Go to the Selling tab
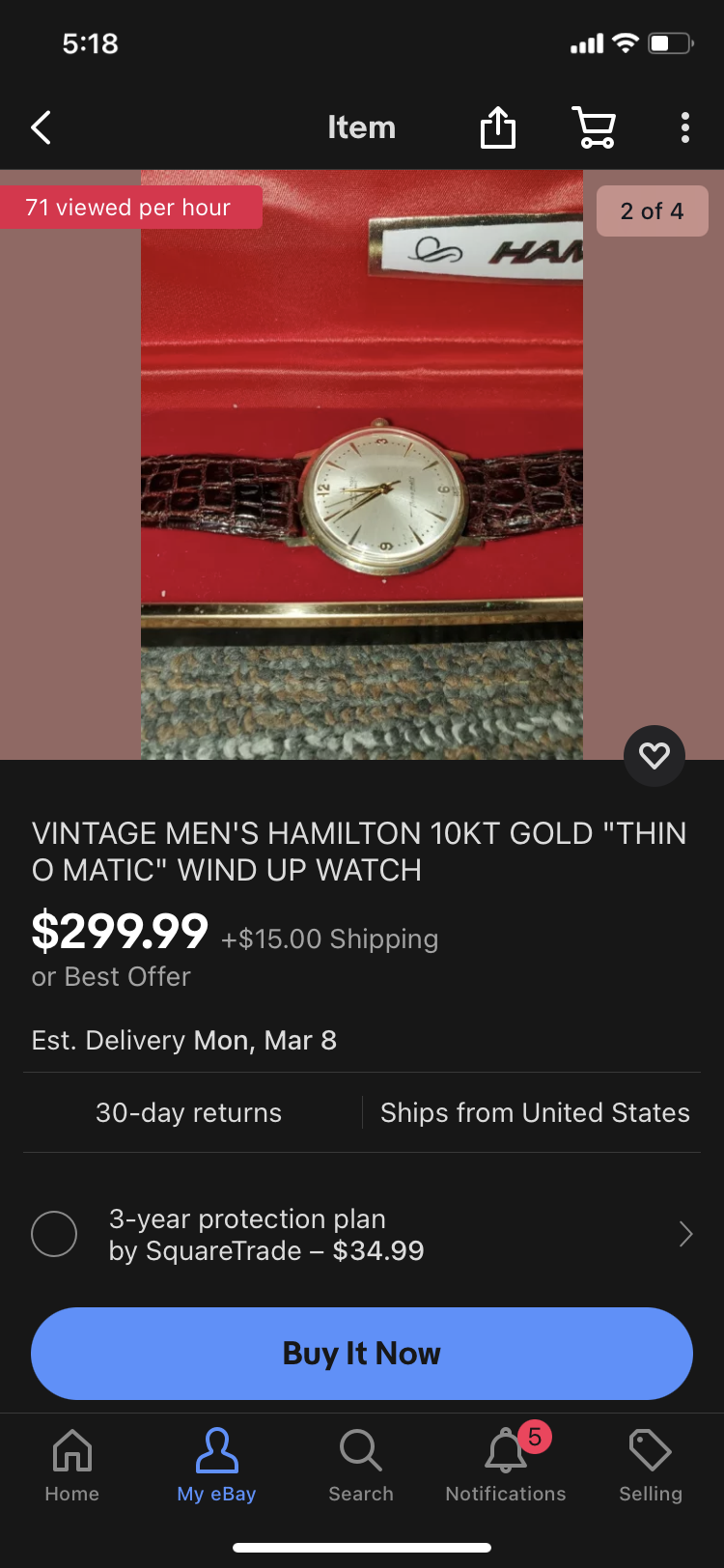Image resolution: width=724 pixels, height=1568 pixels. (x=650, y=1465)
